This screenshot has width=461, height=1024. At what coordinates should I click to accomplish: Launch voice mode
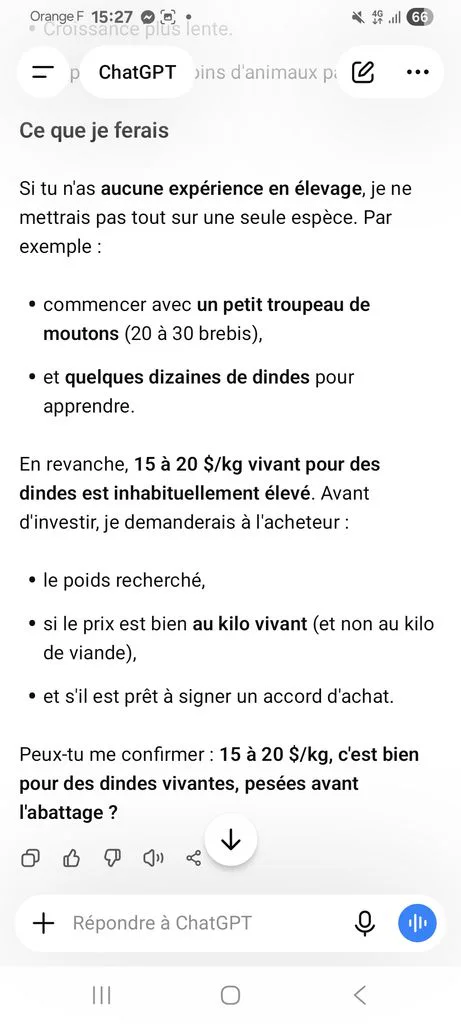click(x=417, y=923)
